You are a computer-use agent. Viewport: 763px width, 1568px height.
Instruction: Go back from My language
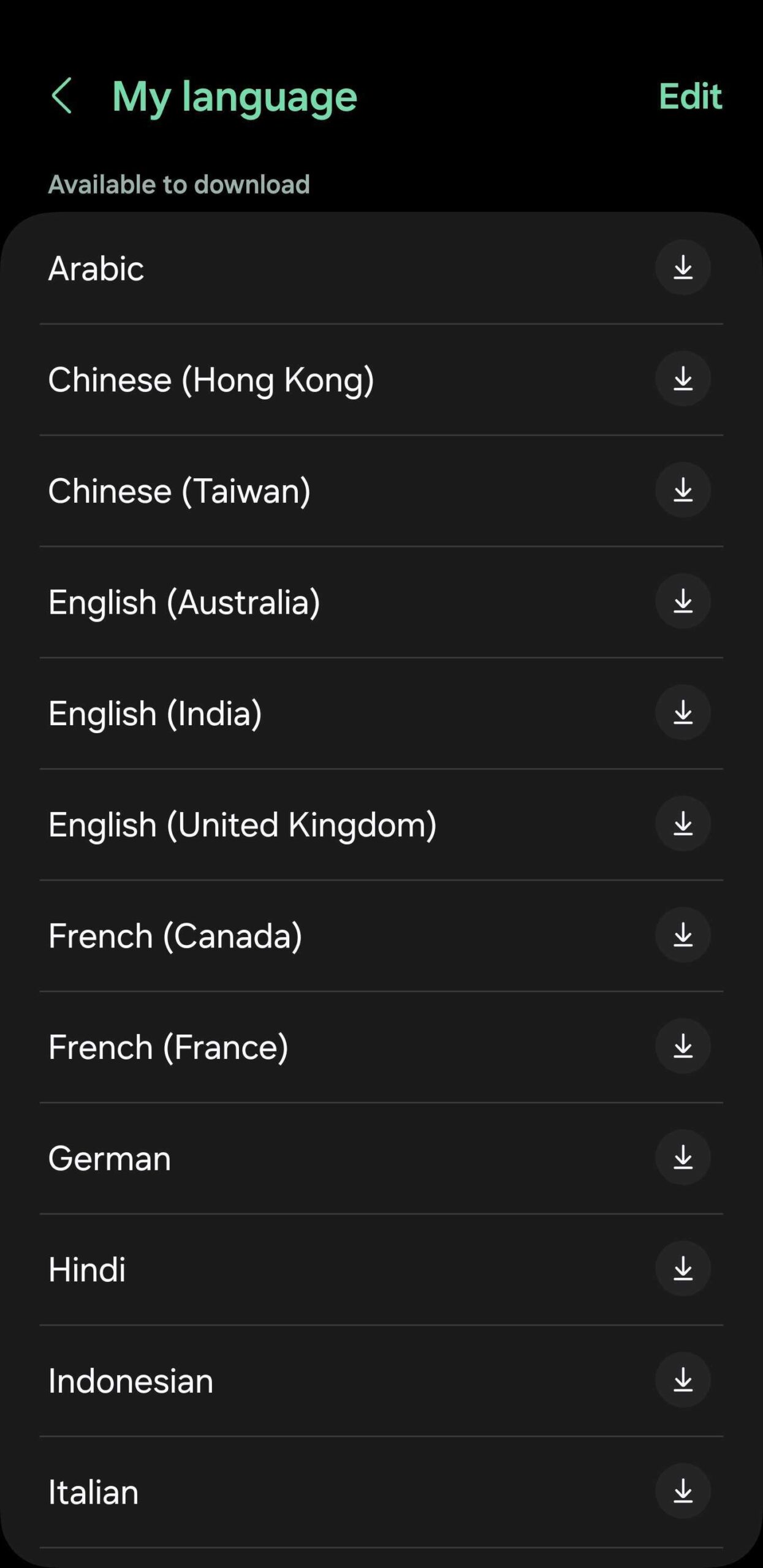click(62, 96)
